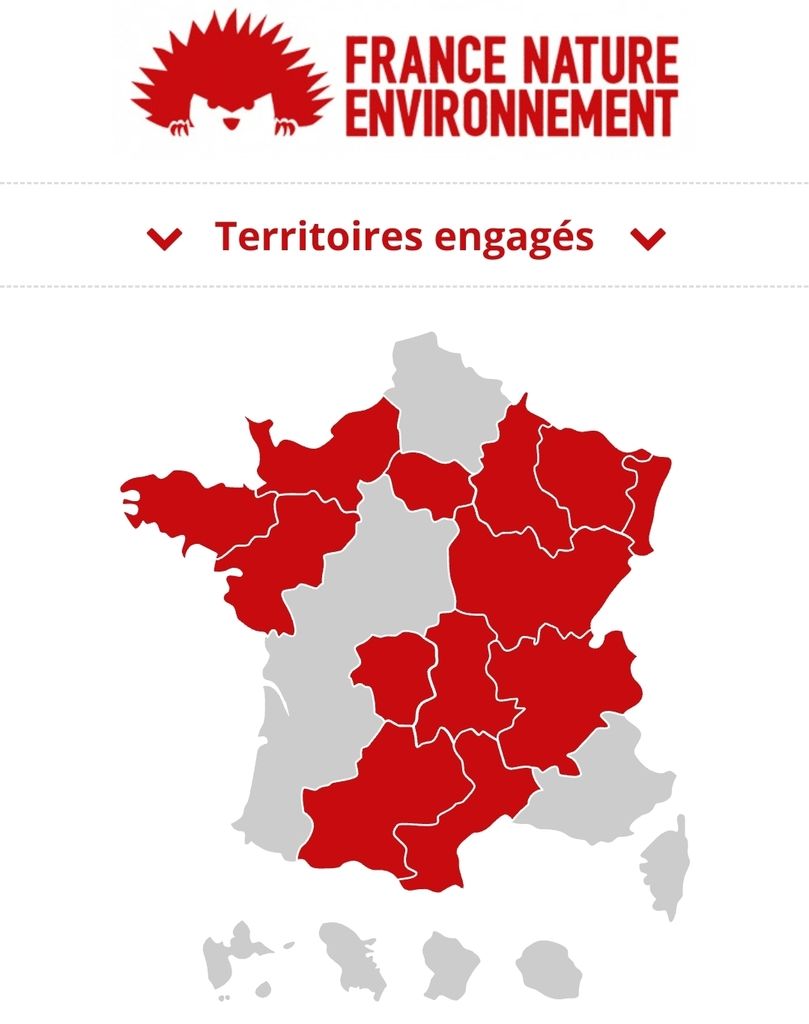
Task: Select the Midi-Pyrénées region on the map
Action: point(380,800)
